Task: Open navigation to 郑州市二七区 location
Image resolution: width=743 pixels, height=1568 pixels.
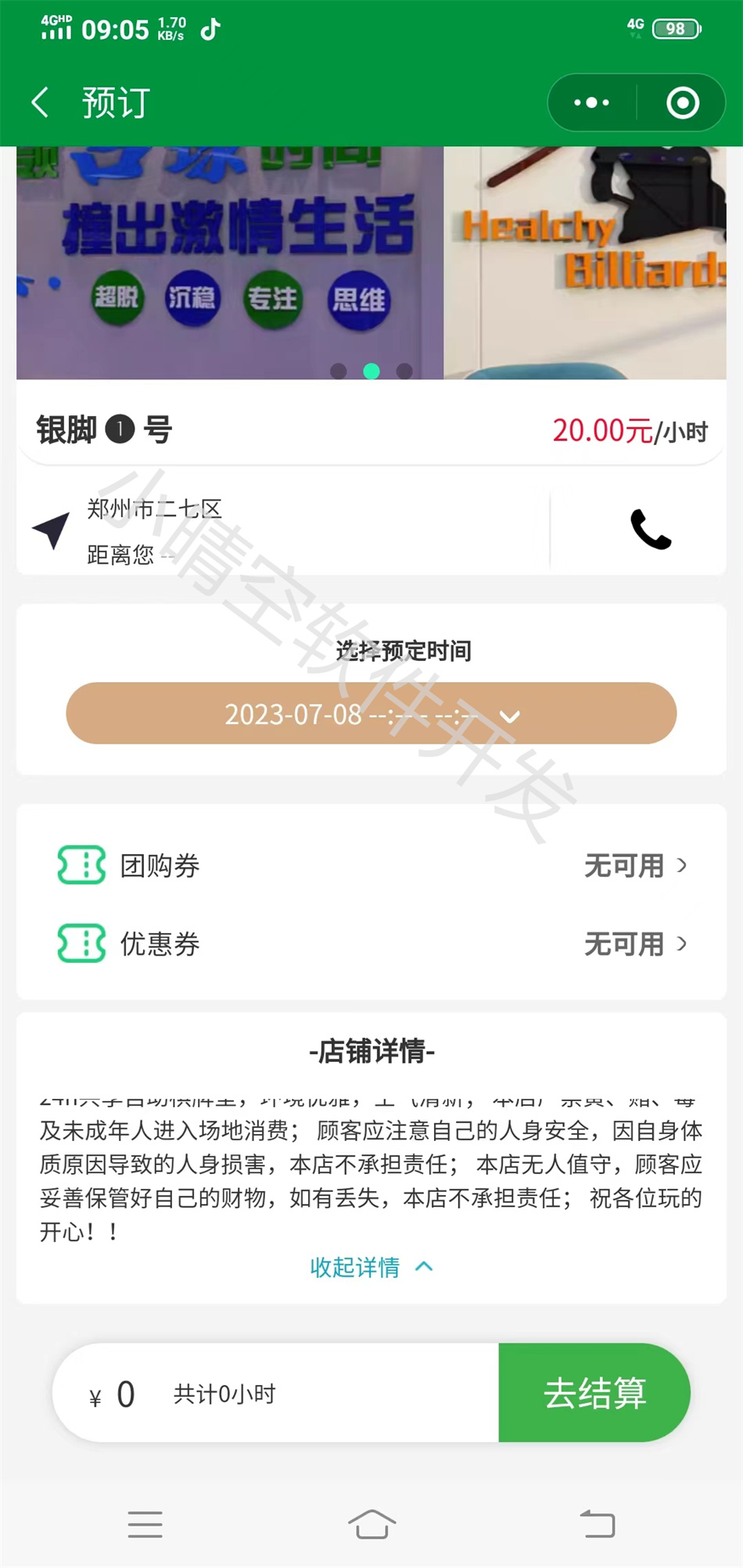Action: coord(52,530)
